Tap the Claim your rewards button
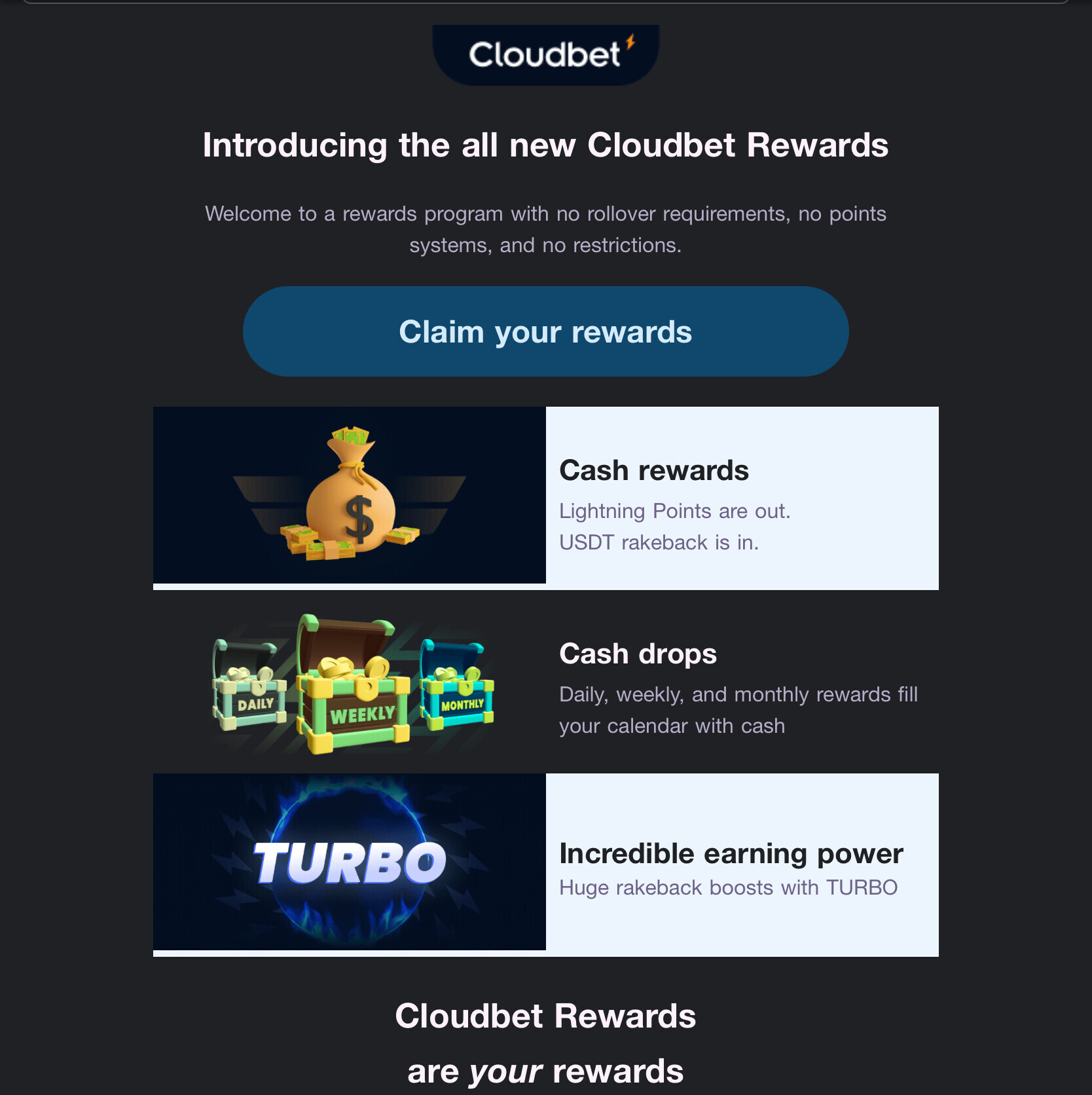This screenshot has height=1095, width=1092. pos(545,331)
